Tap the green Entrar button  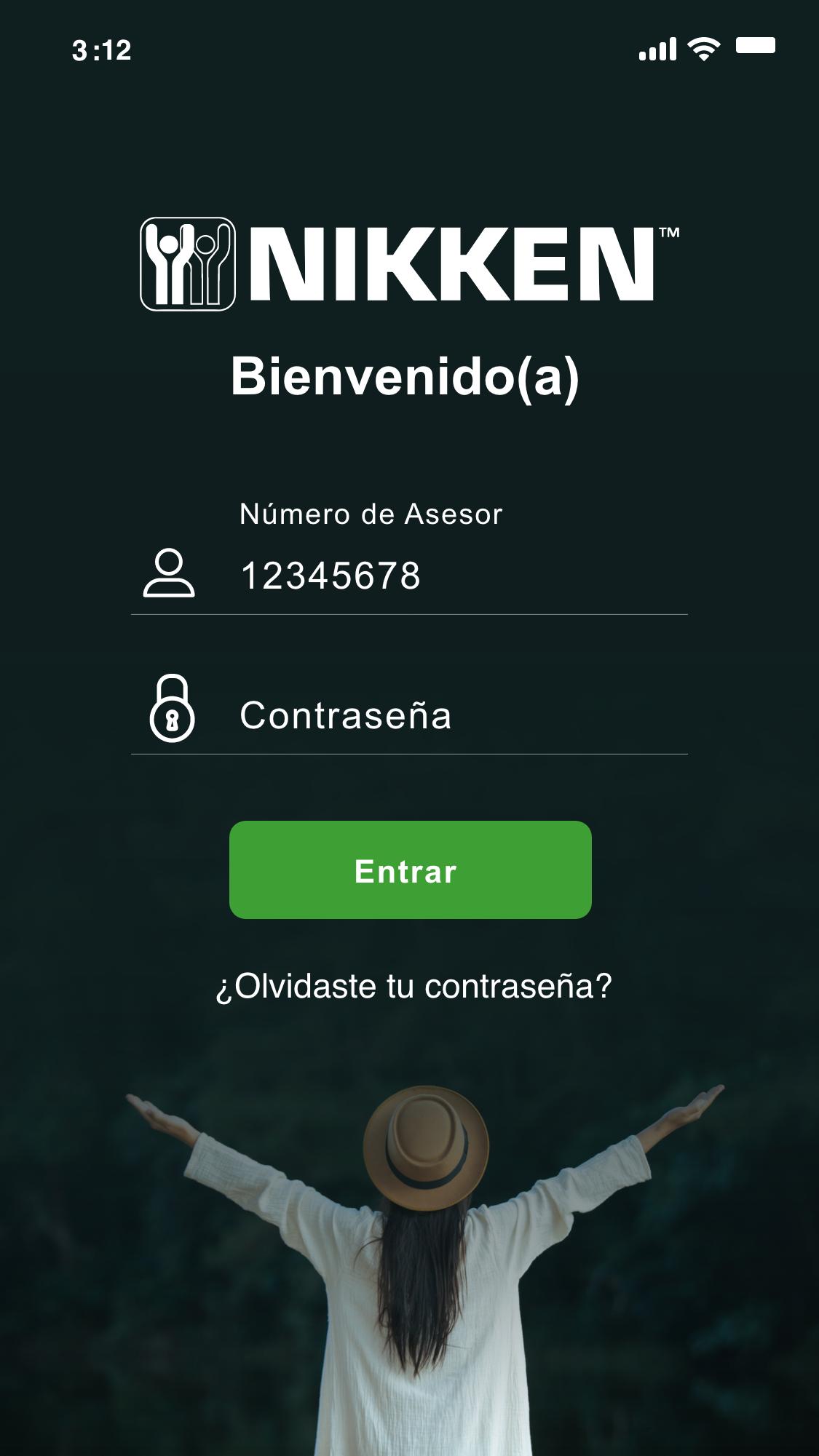(x=410, y=870)
